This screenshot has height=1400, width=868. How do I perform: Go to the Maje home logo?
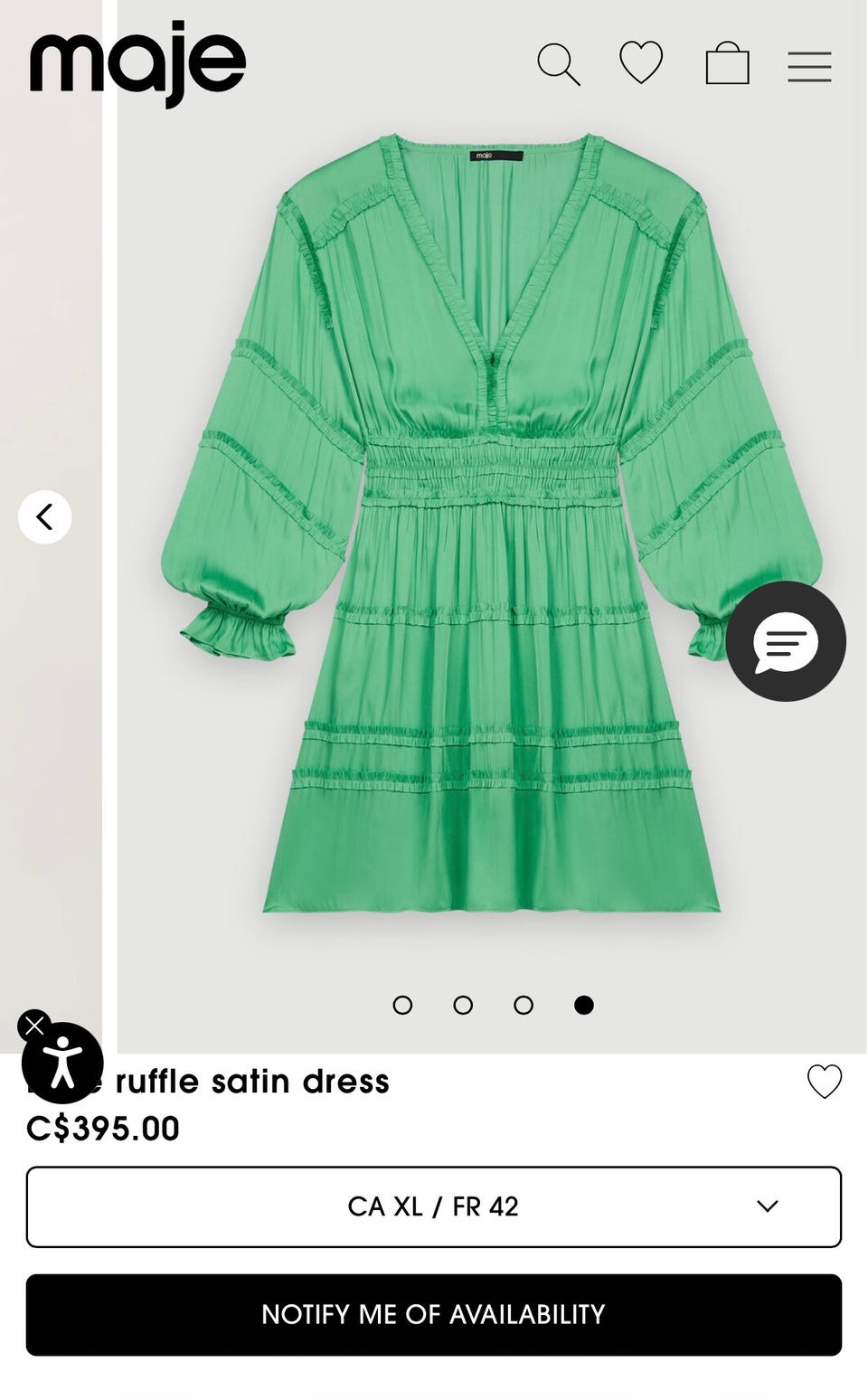pos(137,64)
